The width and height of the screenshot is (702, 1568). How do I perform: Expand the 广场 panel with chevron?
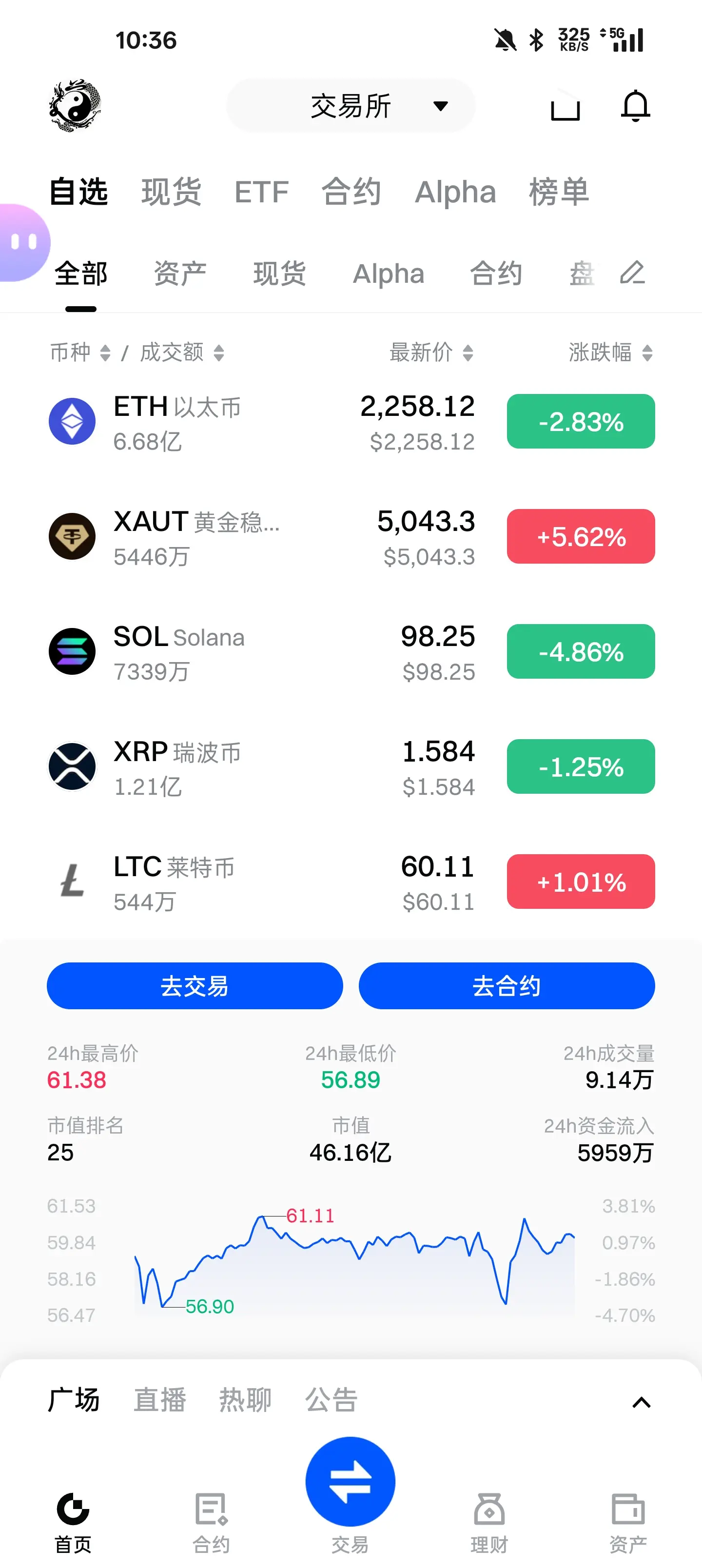(x=641, y=1402)
